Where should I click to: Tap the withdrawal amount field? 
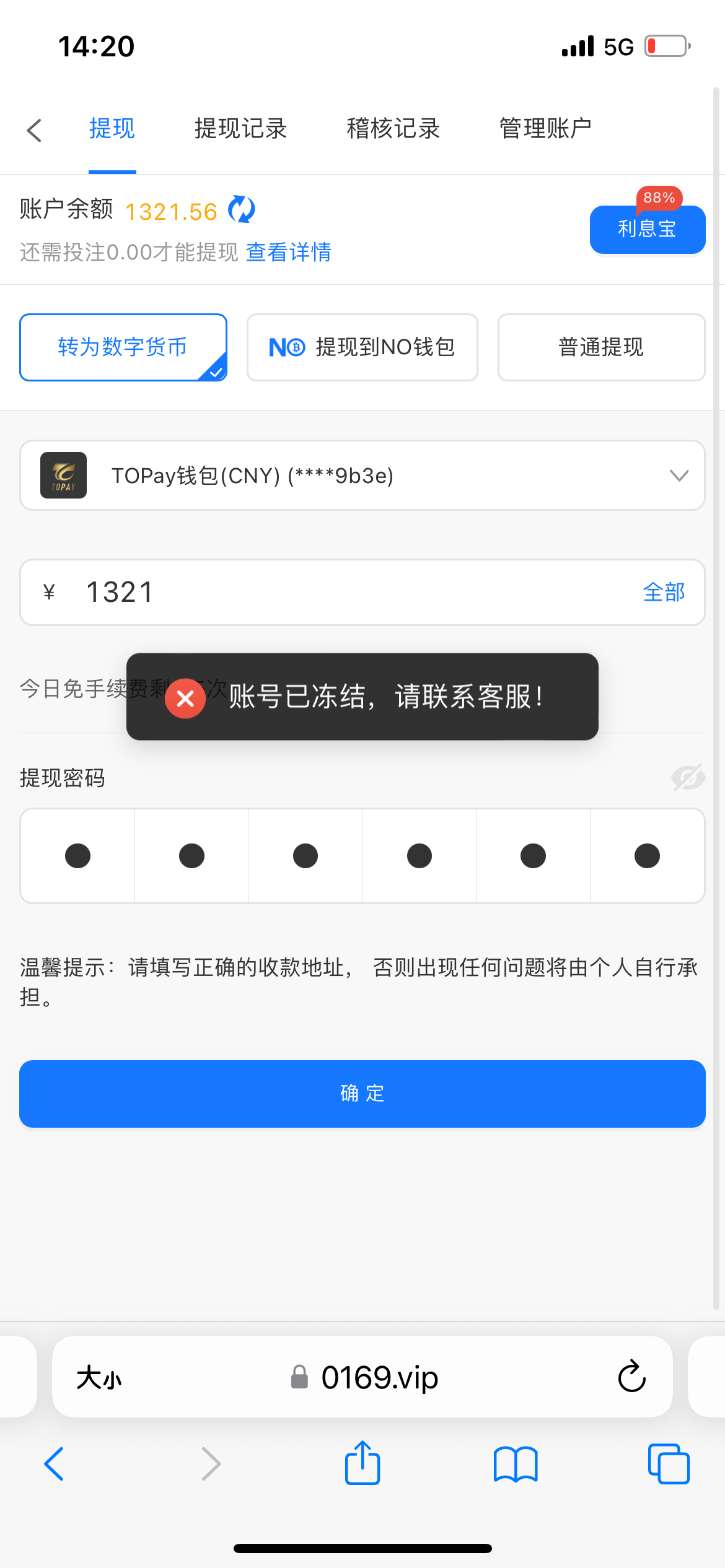[347, 593]
